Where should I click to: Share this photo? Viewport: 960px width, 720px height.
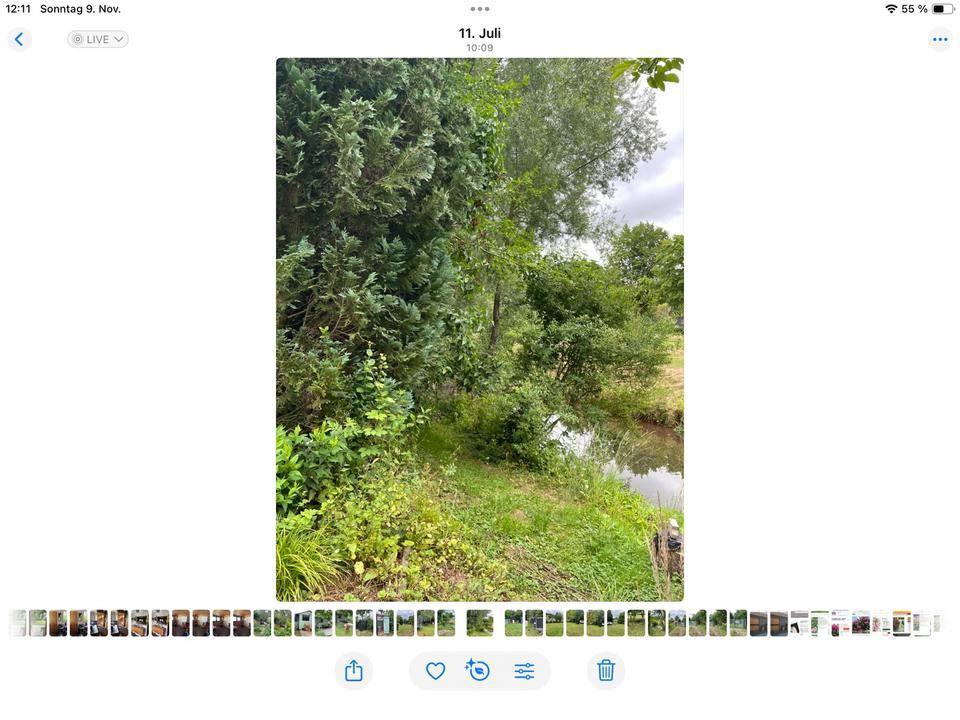click(353, 671)
